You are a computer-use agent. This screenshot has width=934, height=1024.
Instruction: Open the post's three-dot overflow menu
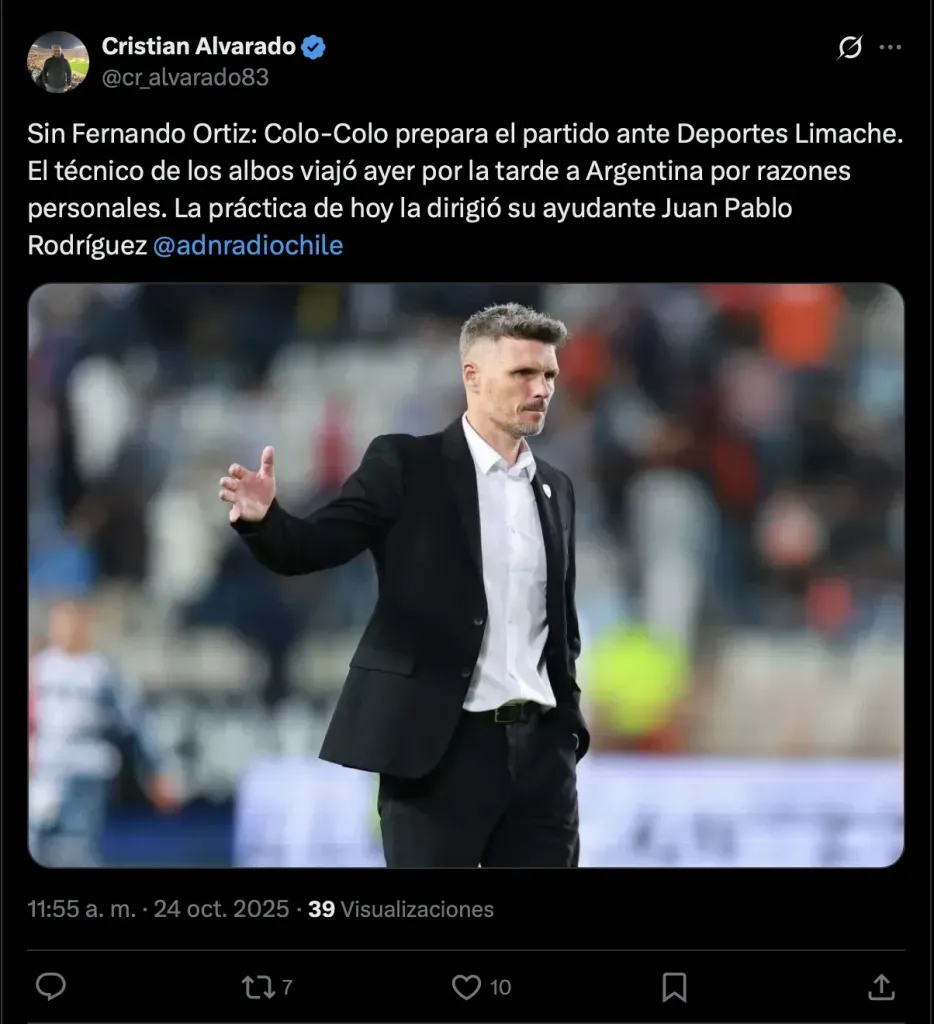tap(890, 48)
